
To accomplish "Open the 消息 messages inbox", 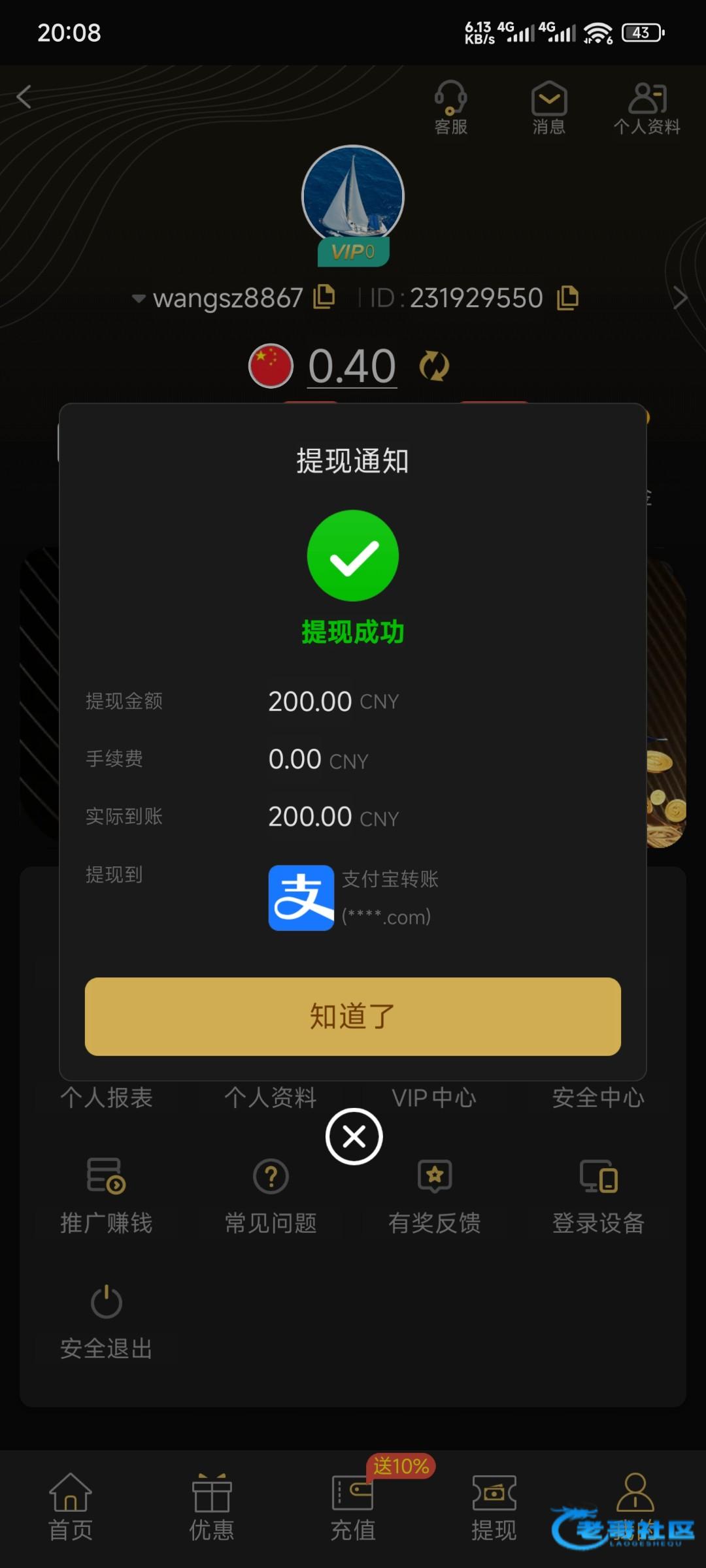I will 548,108.
